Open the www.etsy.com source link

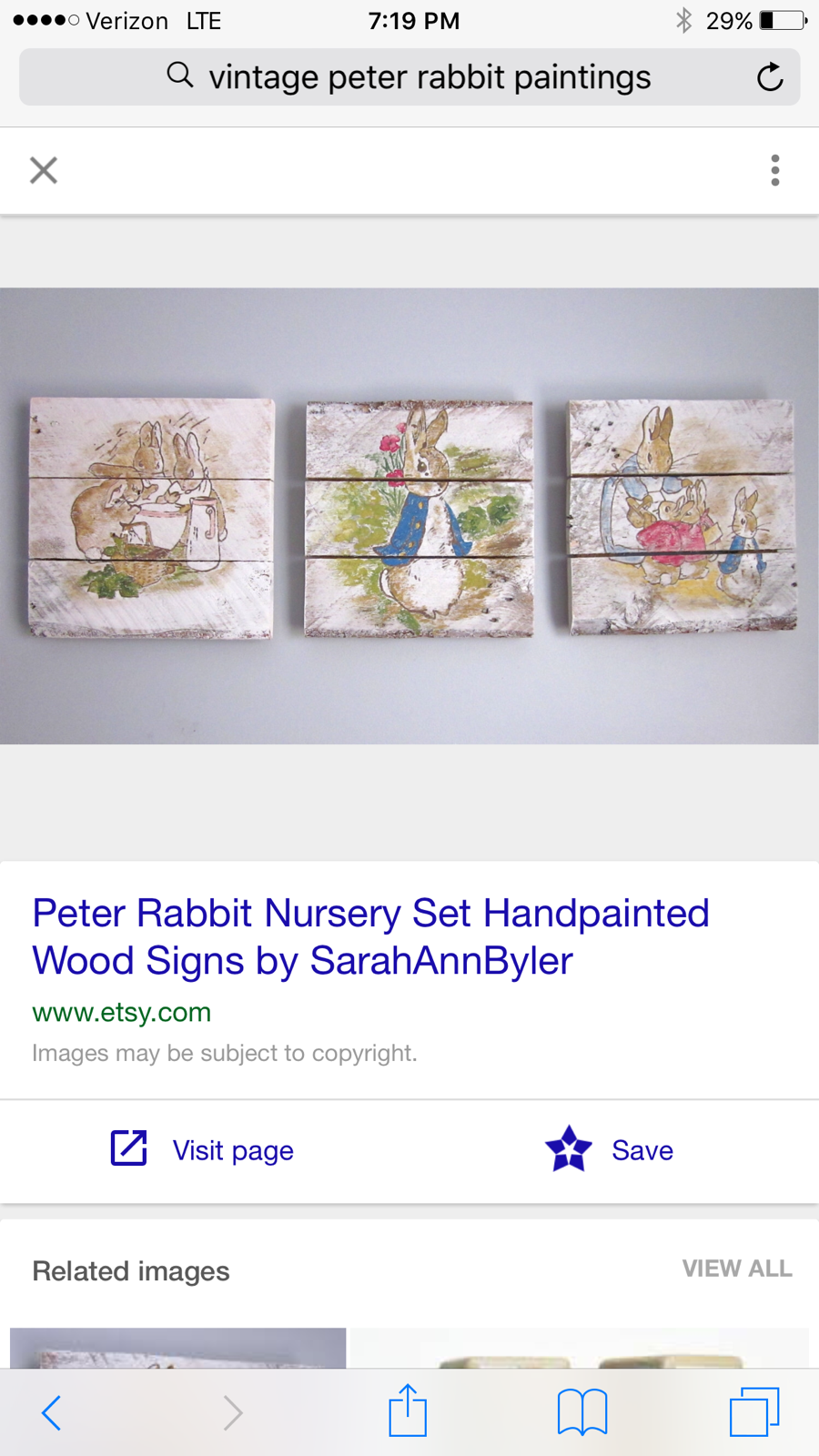pyautogui.click(x=122, y=1012)
